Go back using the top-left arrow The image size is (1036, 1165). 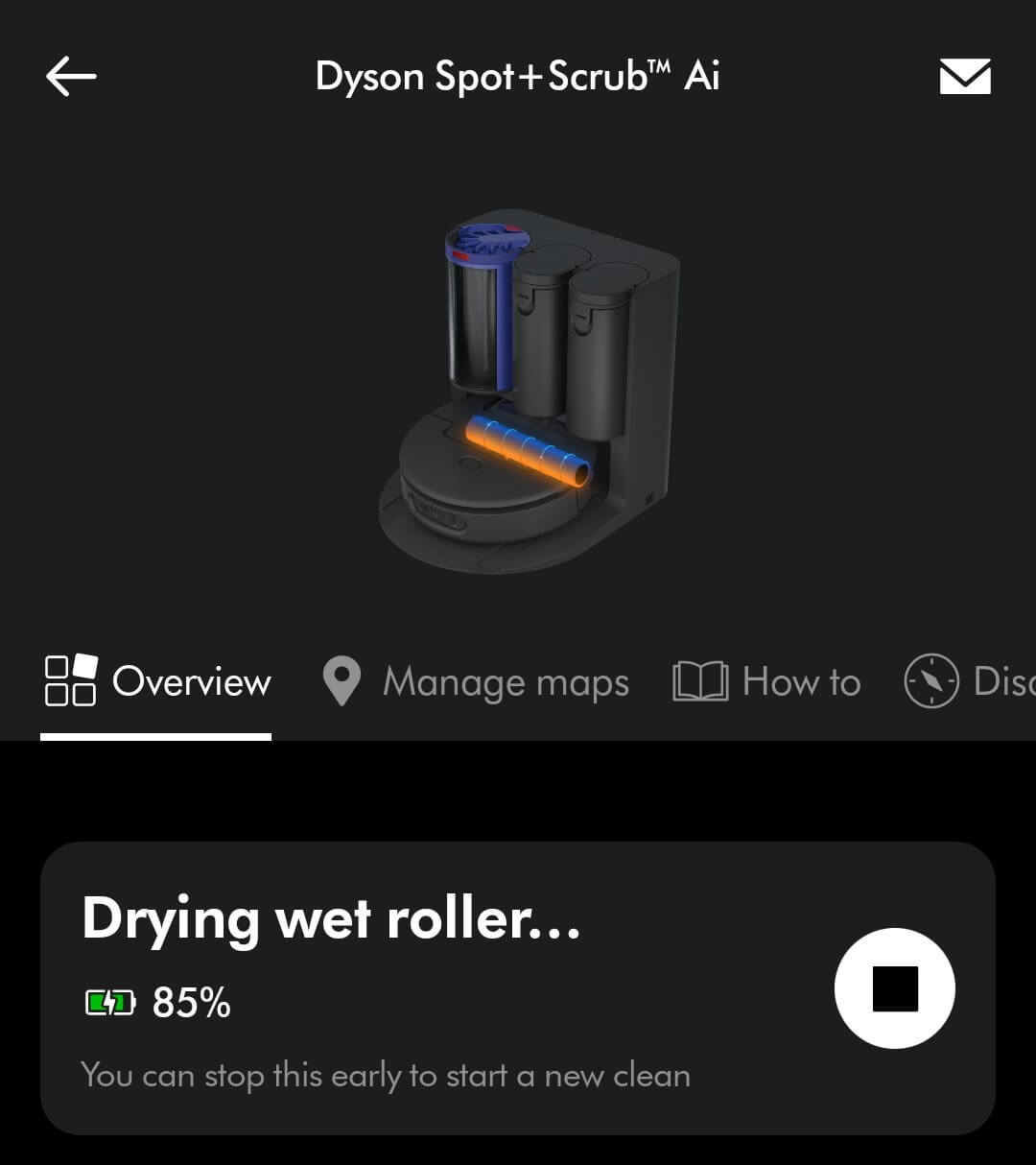[x=71, y=76]
